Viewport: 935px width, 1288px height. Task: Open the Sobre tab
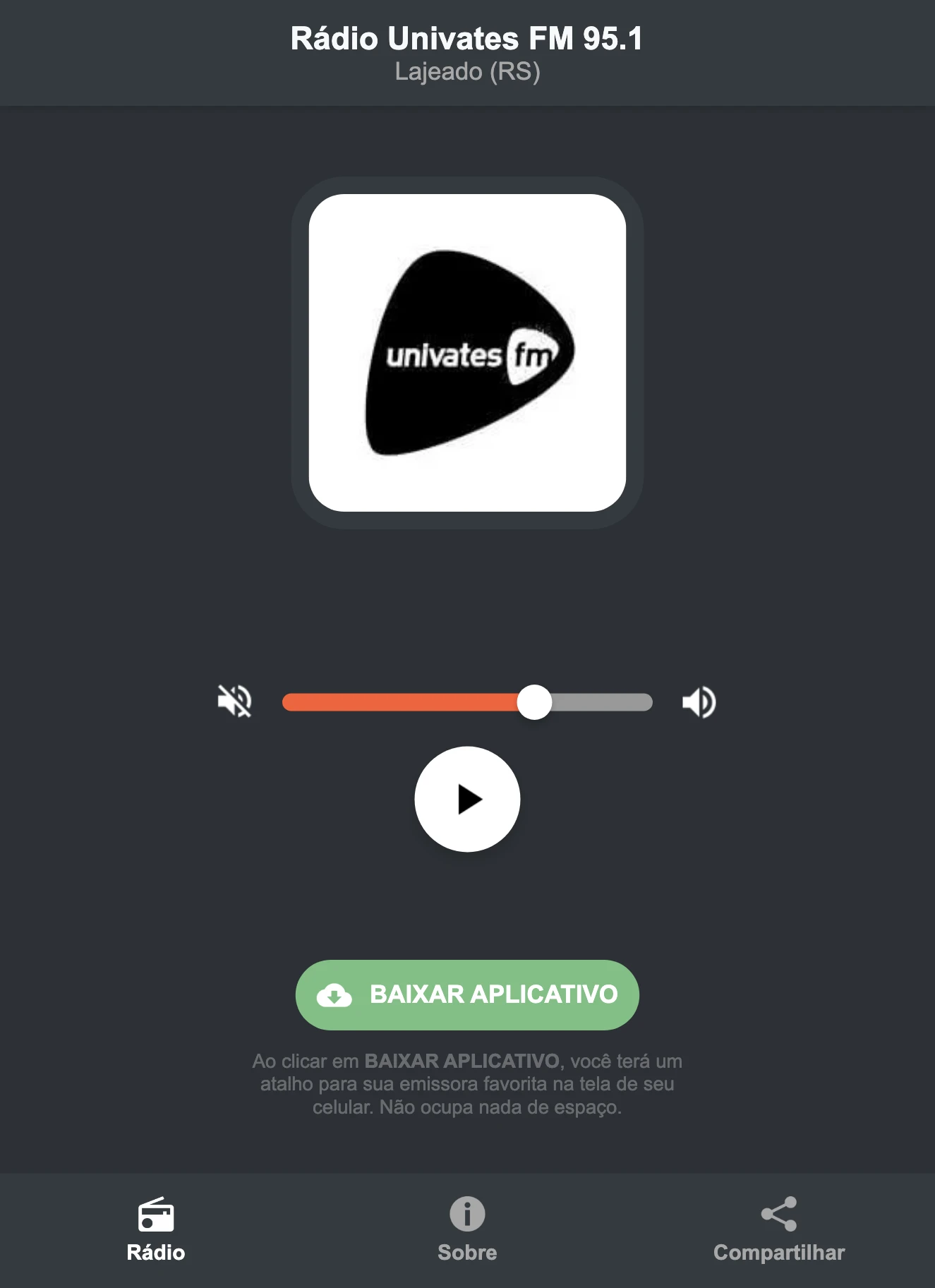[x=466, y=1232]
